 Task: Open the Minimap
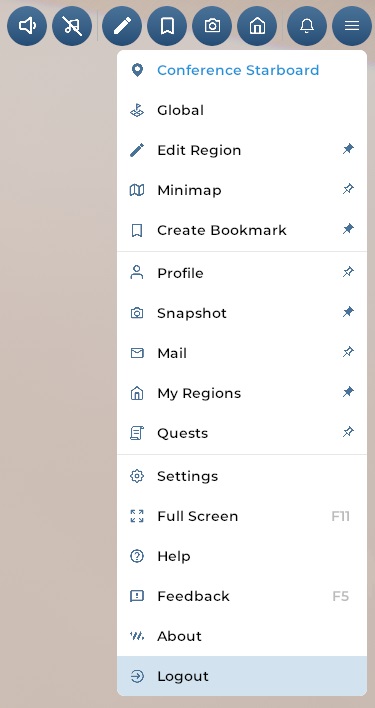(x=242, y=190)
